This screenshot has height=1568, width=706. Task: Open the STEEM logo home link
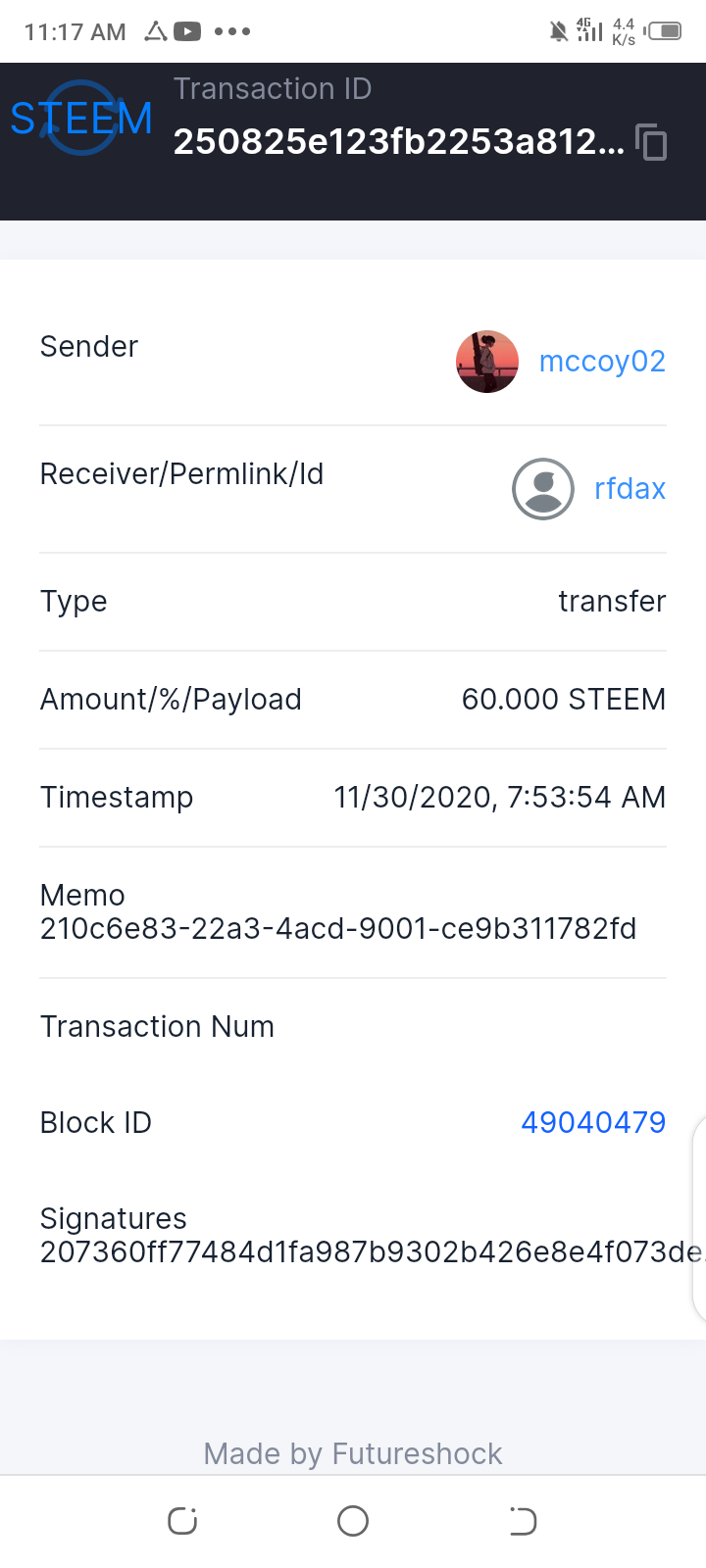click(x=81, y=119)
